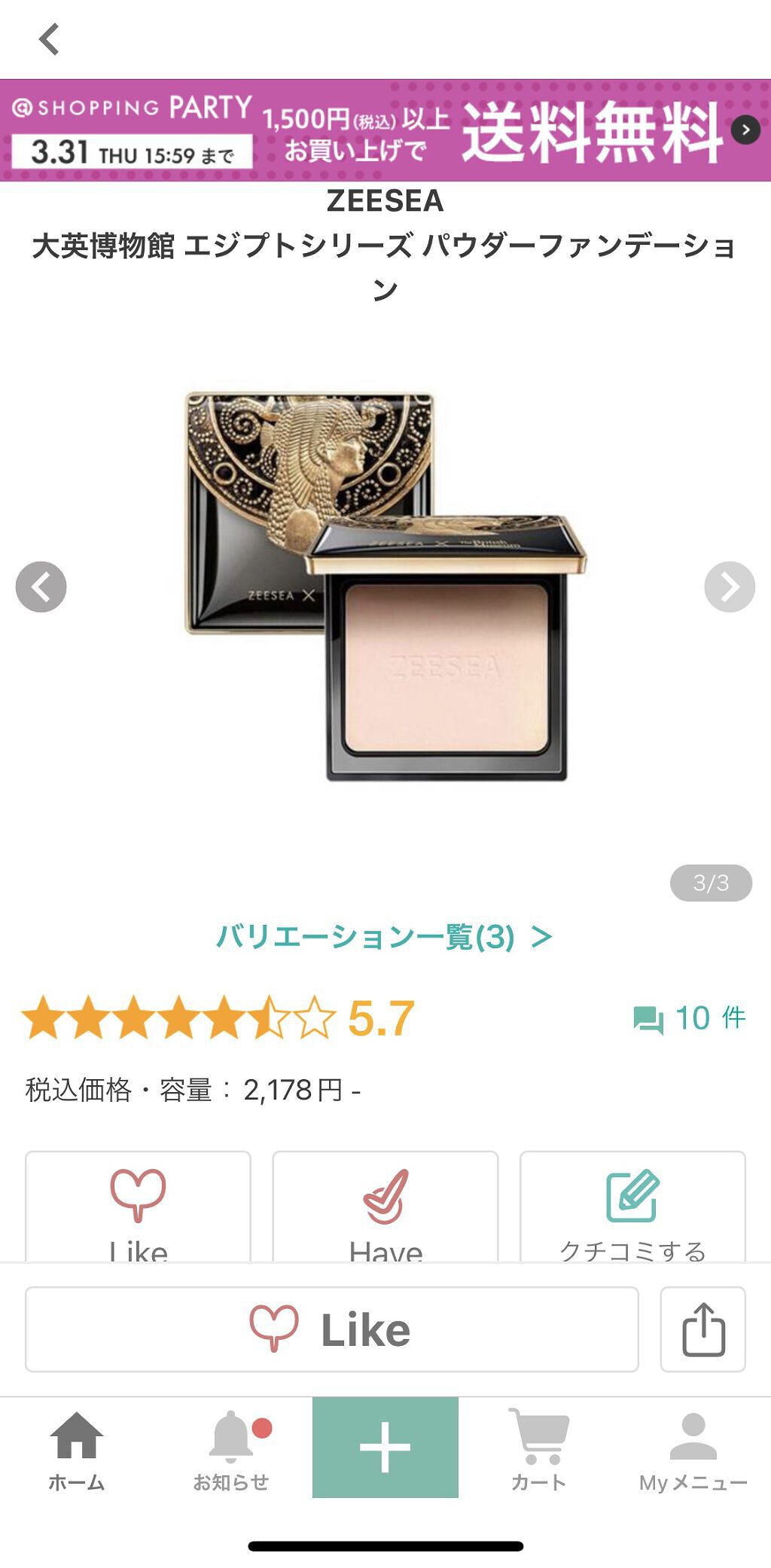The height and width of the screenshot is (1568, 771).
Task: Tap the wide Like button with the heart icon
Action: tap(331, 1329)
